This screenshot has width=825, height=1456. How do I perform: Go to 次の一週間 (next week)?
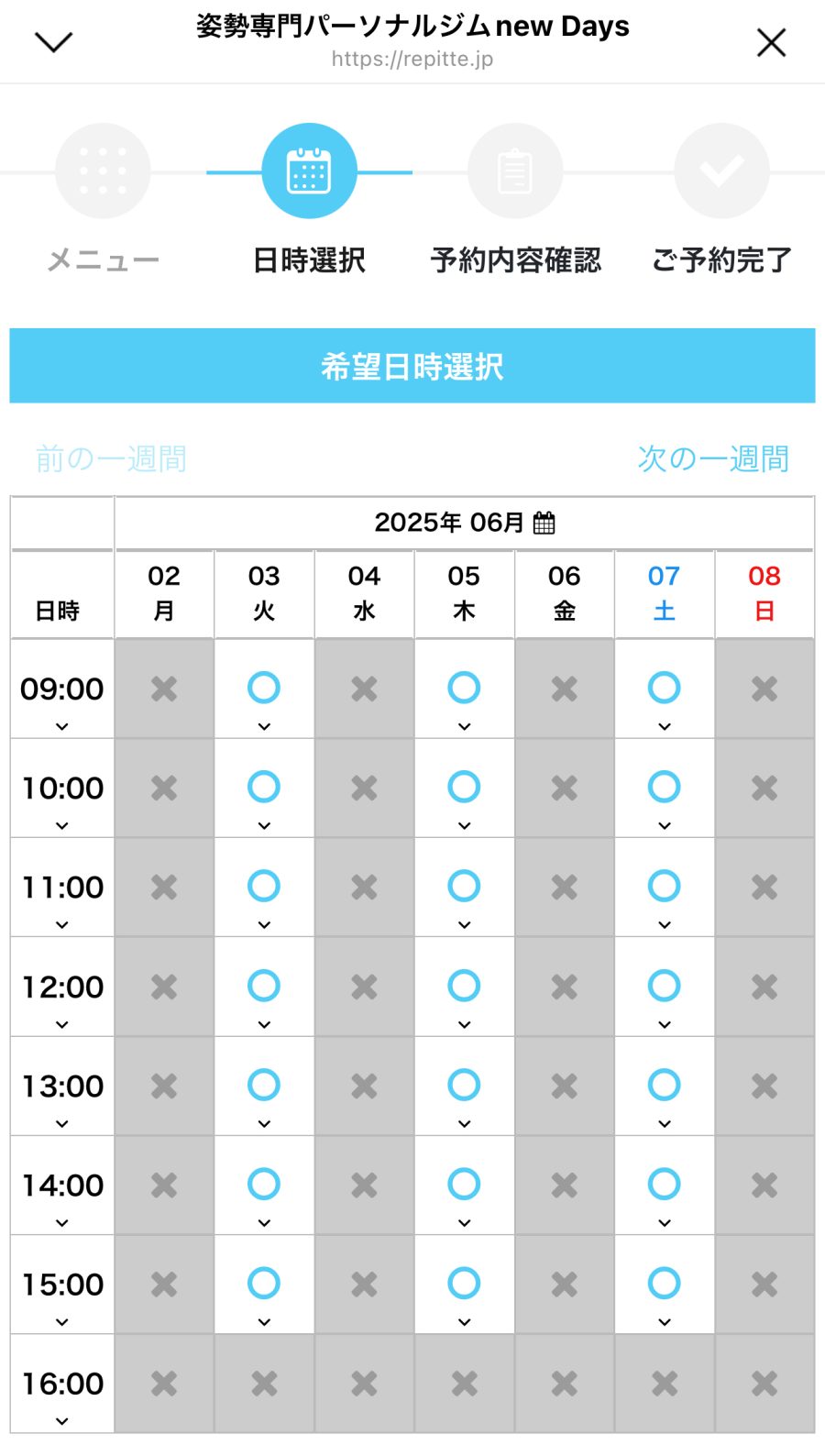click(x=713, y=458)
